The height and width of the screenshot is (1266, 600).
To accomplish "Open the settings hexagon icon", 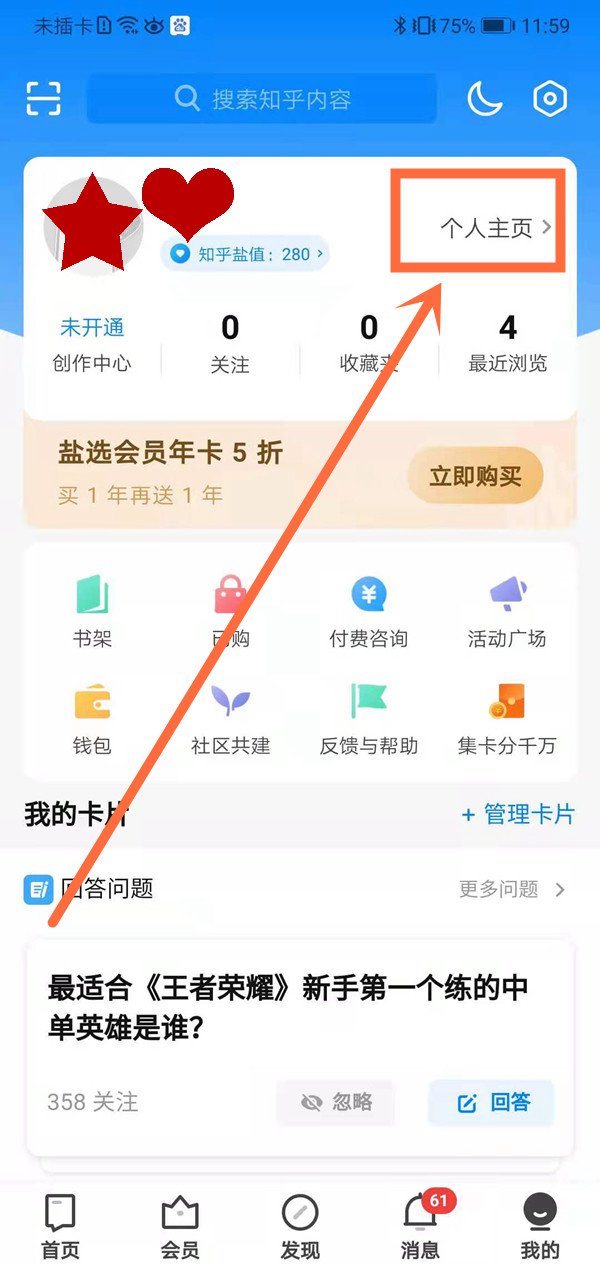I will pyautogui.click(x=549, y=99).
